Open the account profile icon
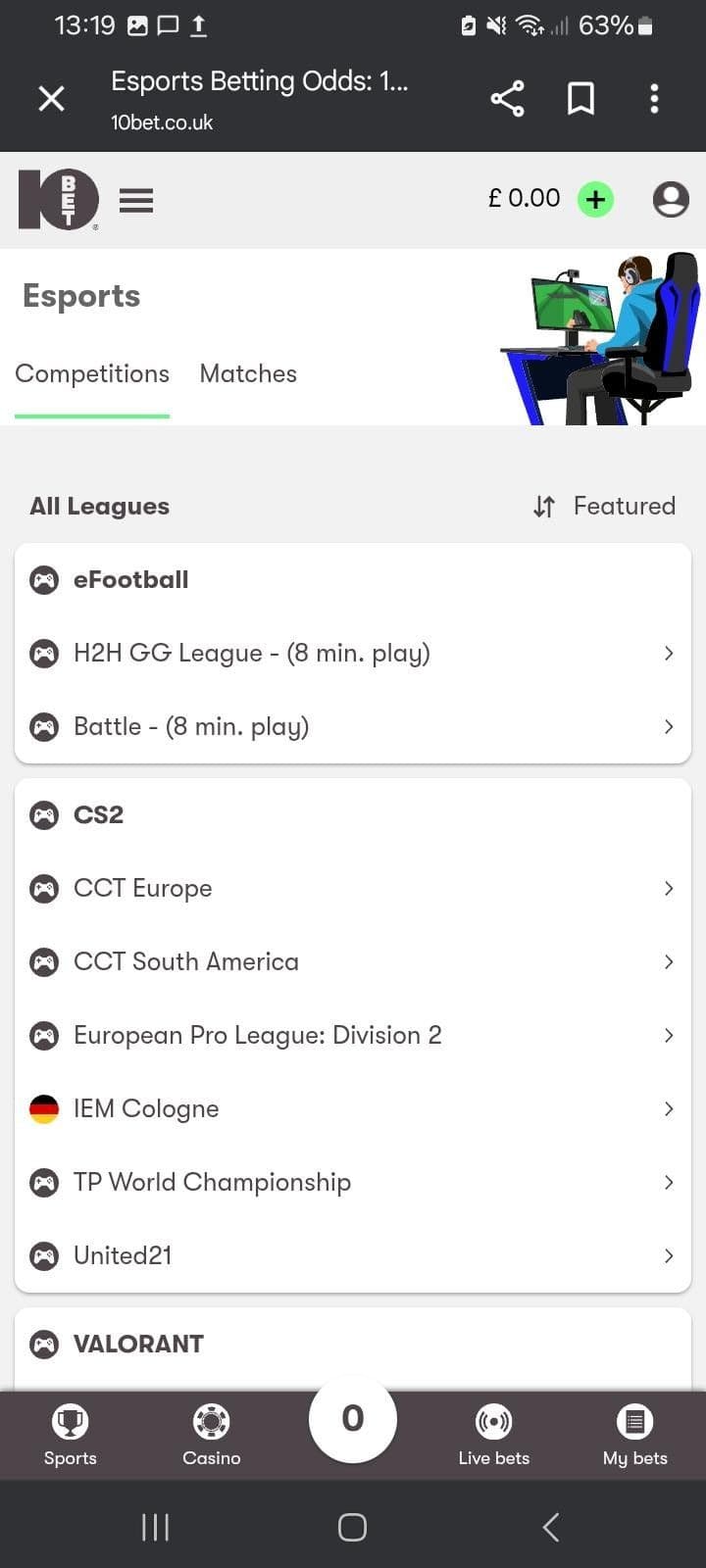 click(x=671, y=198)
